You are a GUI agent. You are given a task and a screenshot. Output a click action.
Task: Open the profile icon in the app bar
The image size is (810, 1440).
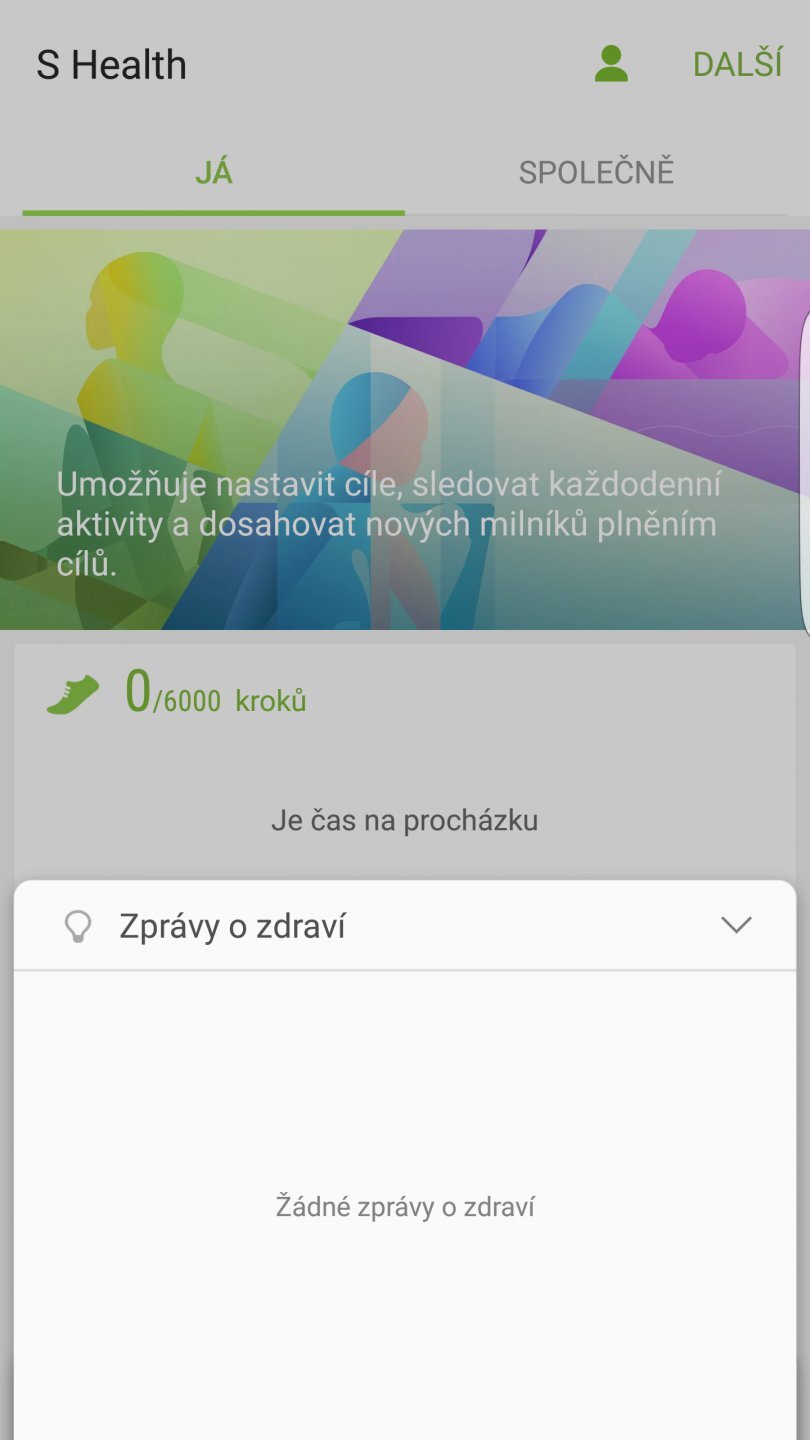coord(611,64)
